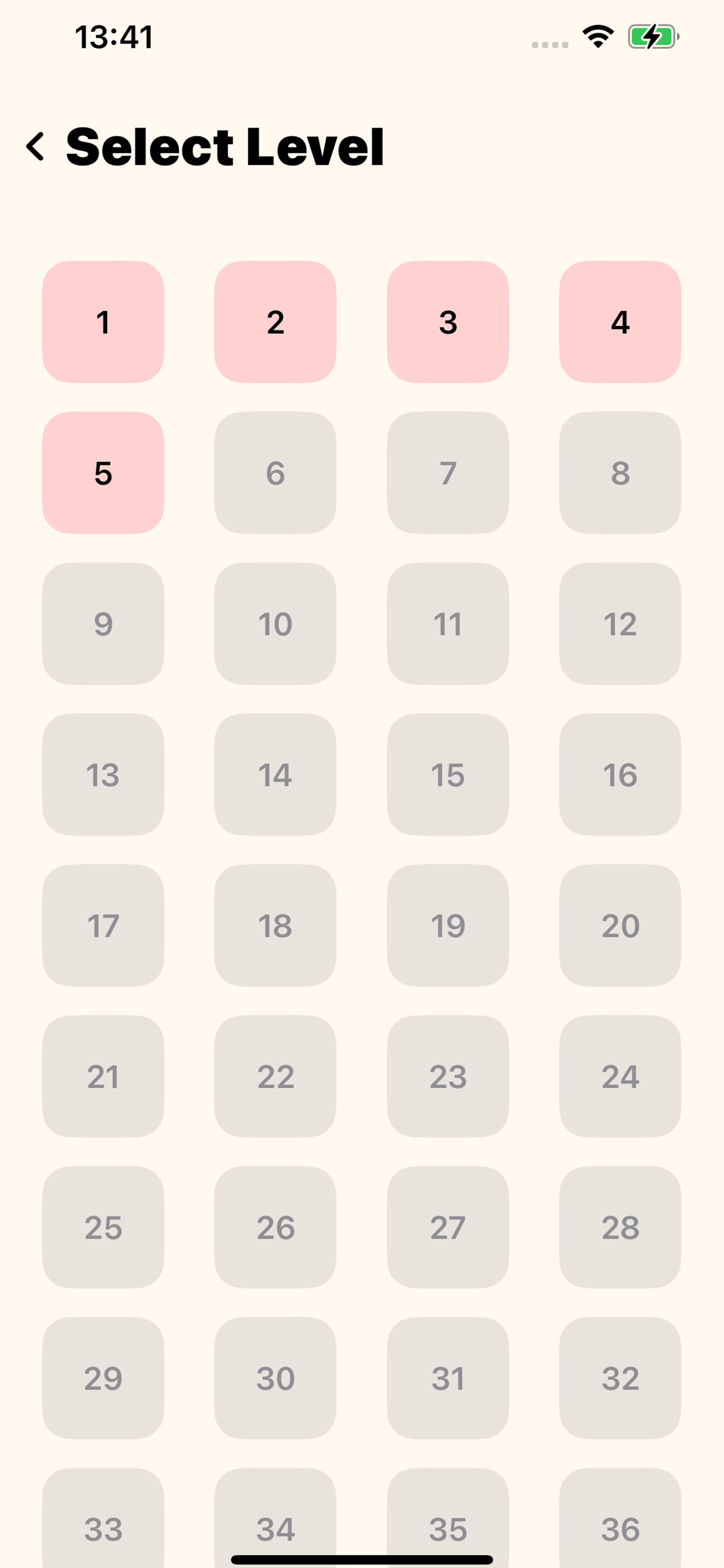
Task: Select level 2
Action: 275,322
